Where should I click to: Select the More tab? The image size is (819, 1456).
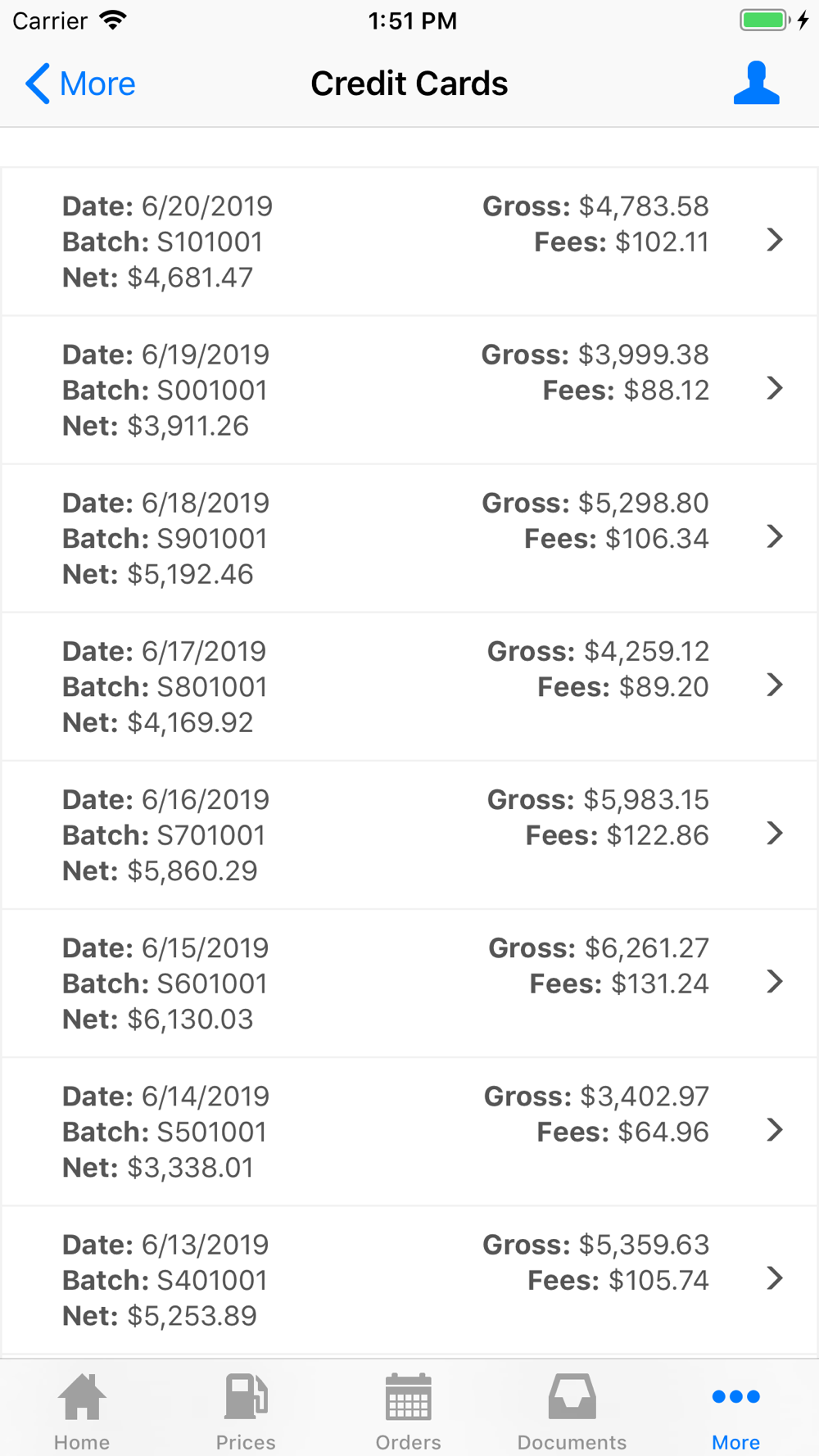(x=735, y=1412)
